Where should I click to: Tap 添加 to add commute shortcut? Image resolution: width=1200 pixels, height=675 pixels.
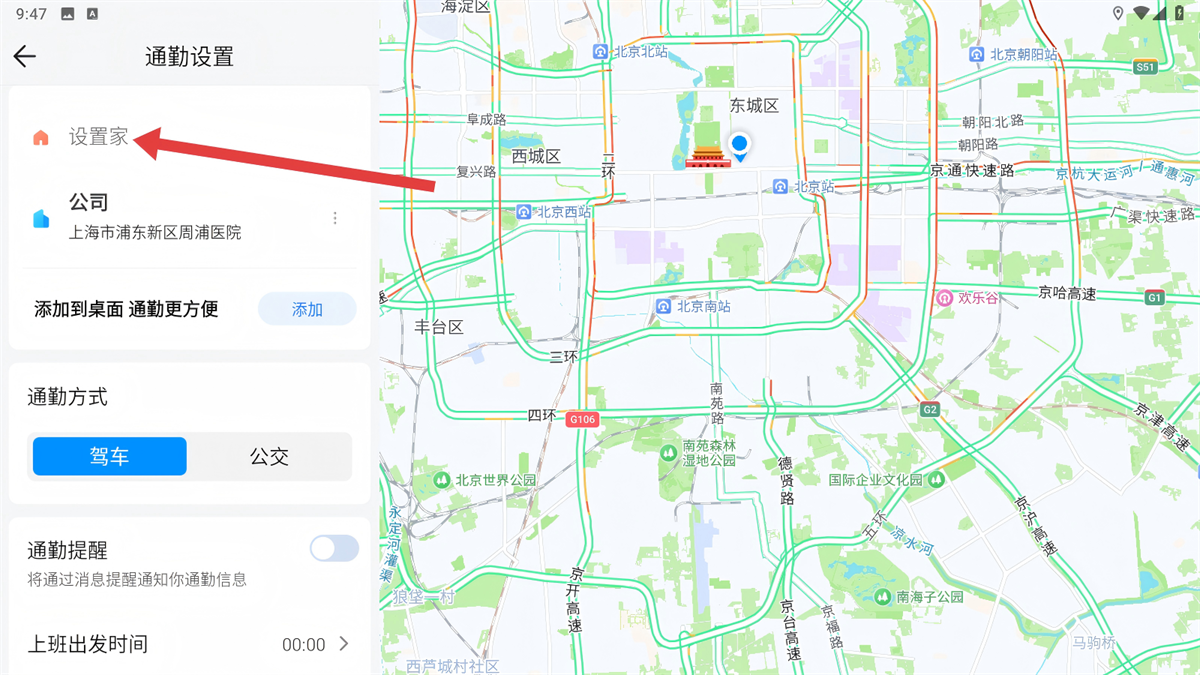[307, 310]
